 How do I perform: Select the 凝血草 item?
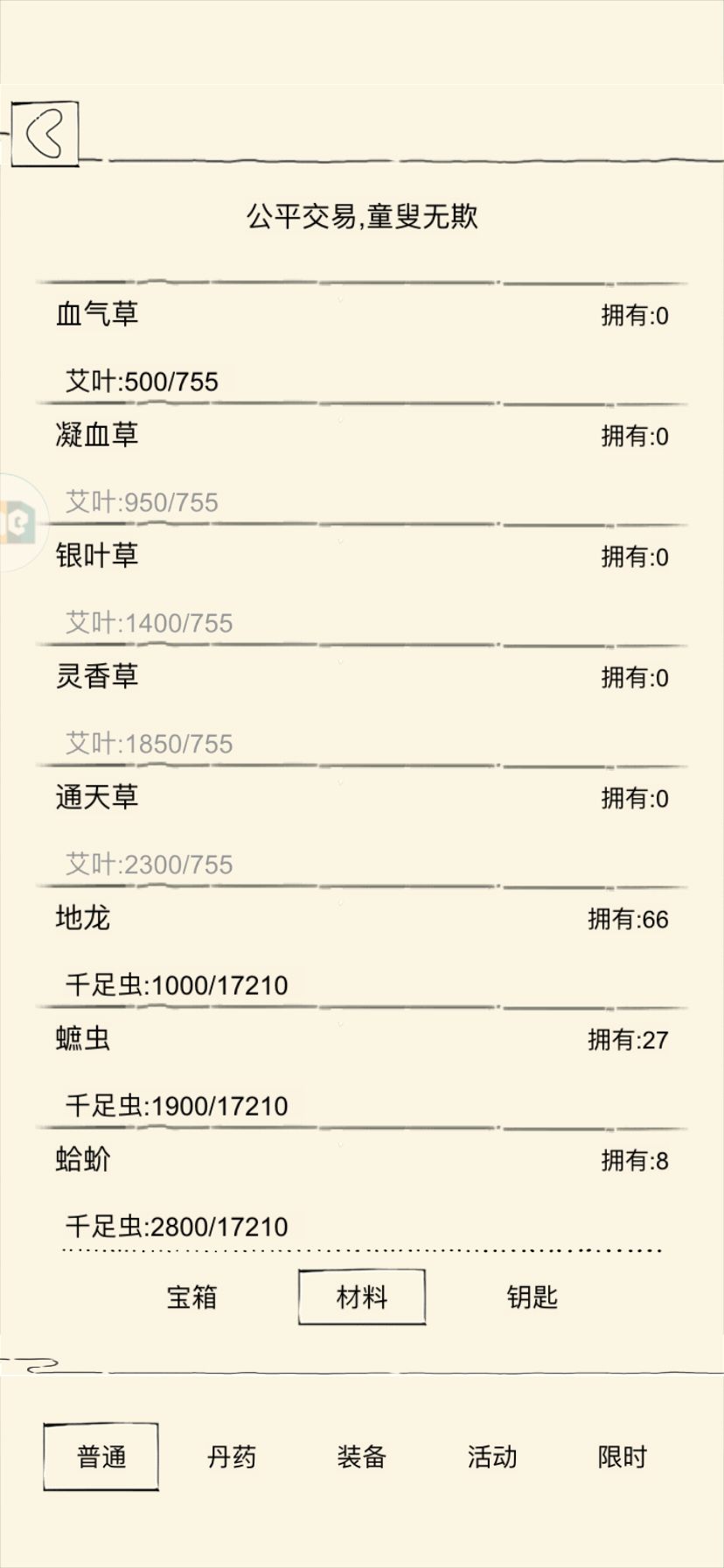(362, 465)
